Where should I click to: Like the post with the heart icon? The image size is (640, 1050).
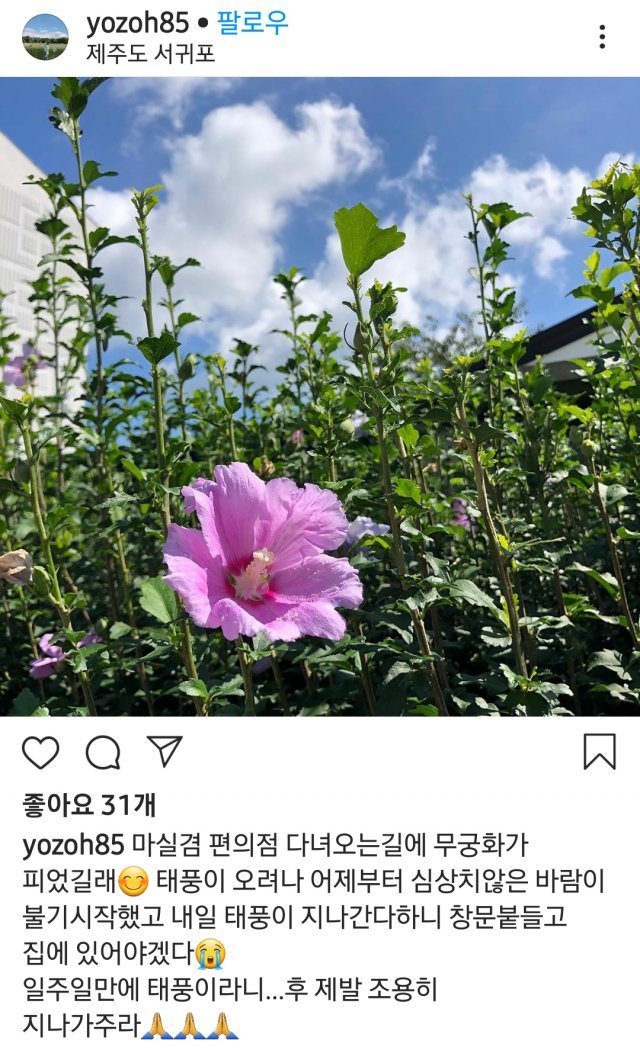coord(40,752)
